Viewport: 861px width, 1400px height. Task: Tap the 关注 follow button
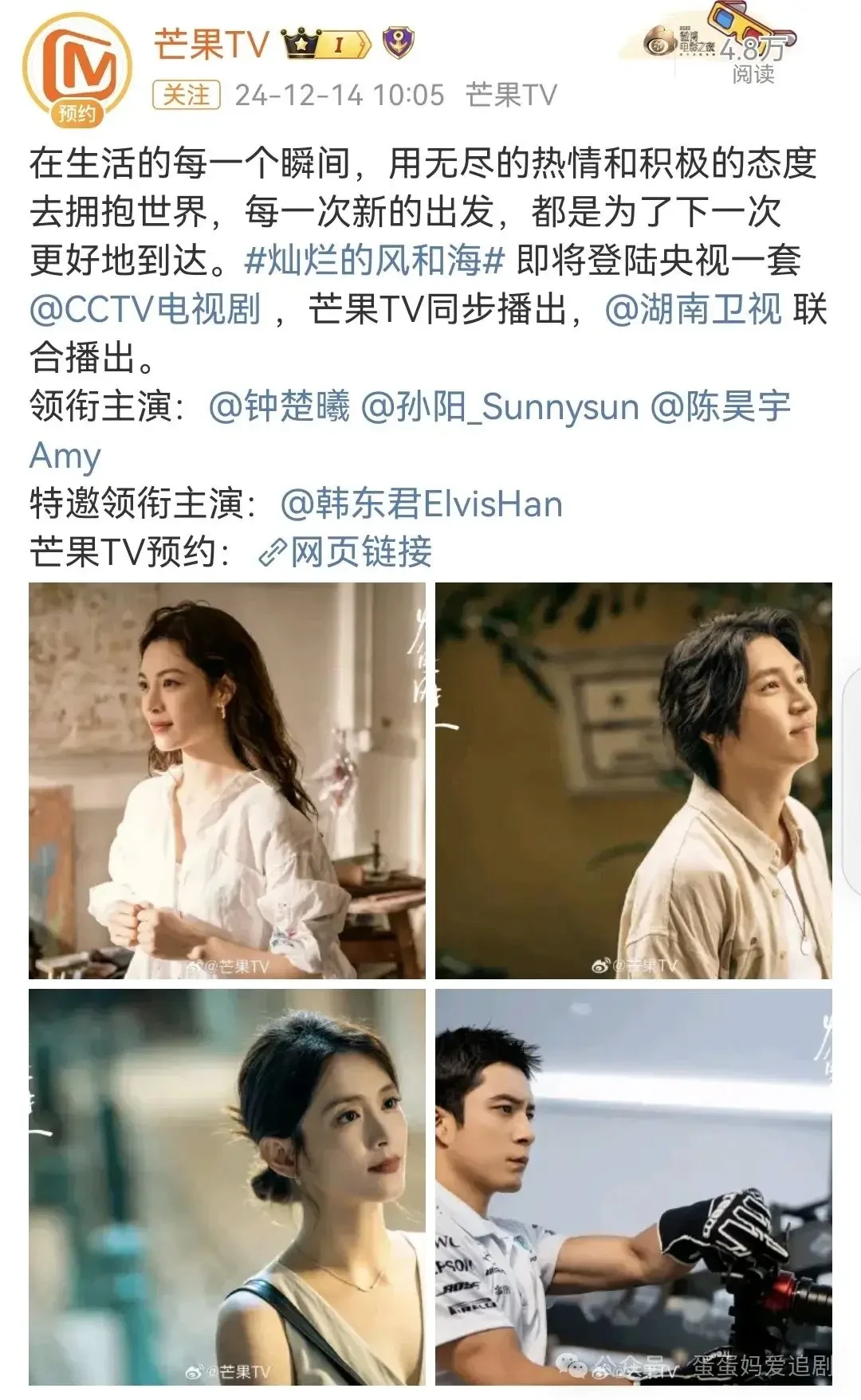187,95
